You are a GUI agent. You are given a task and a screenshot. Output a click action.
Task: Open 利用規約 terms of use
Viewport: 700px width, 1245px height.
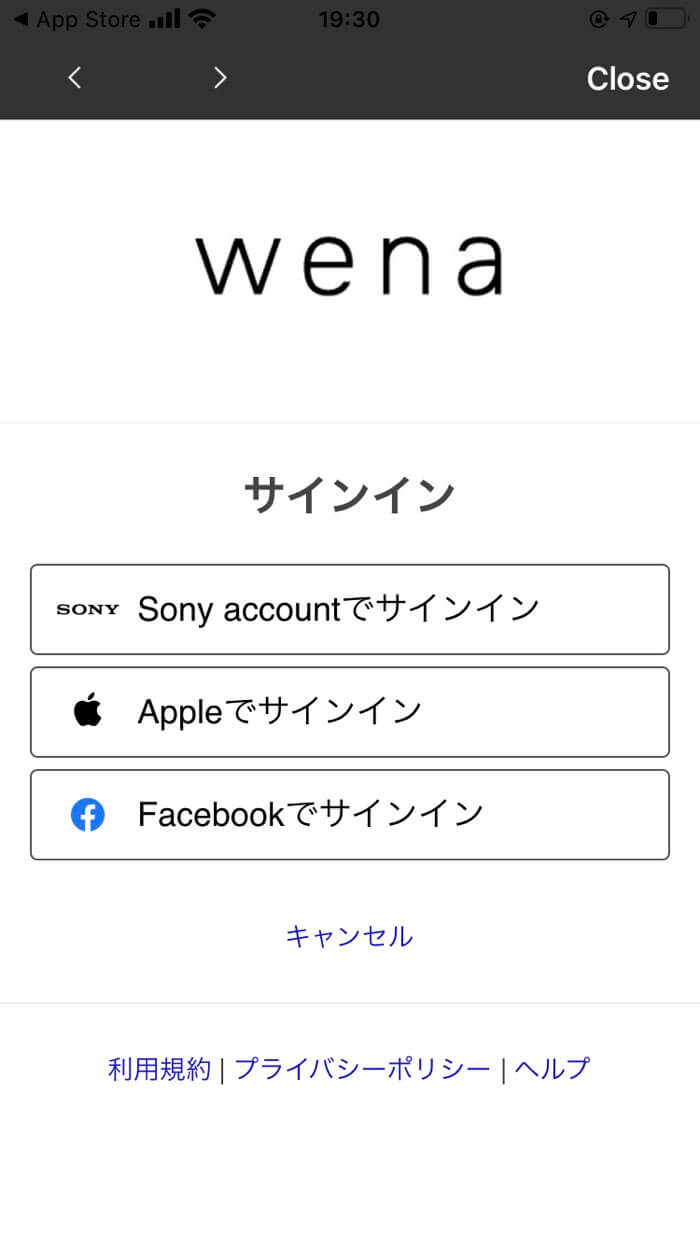coord(159,1069)
